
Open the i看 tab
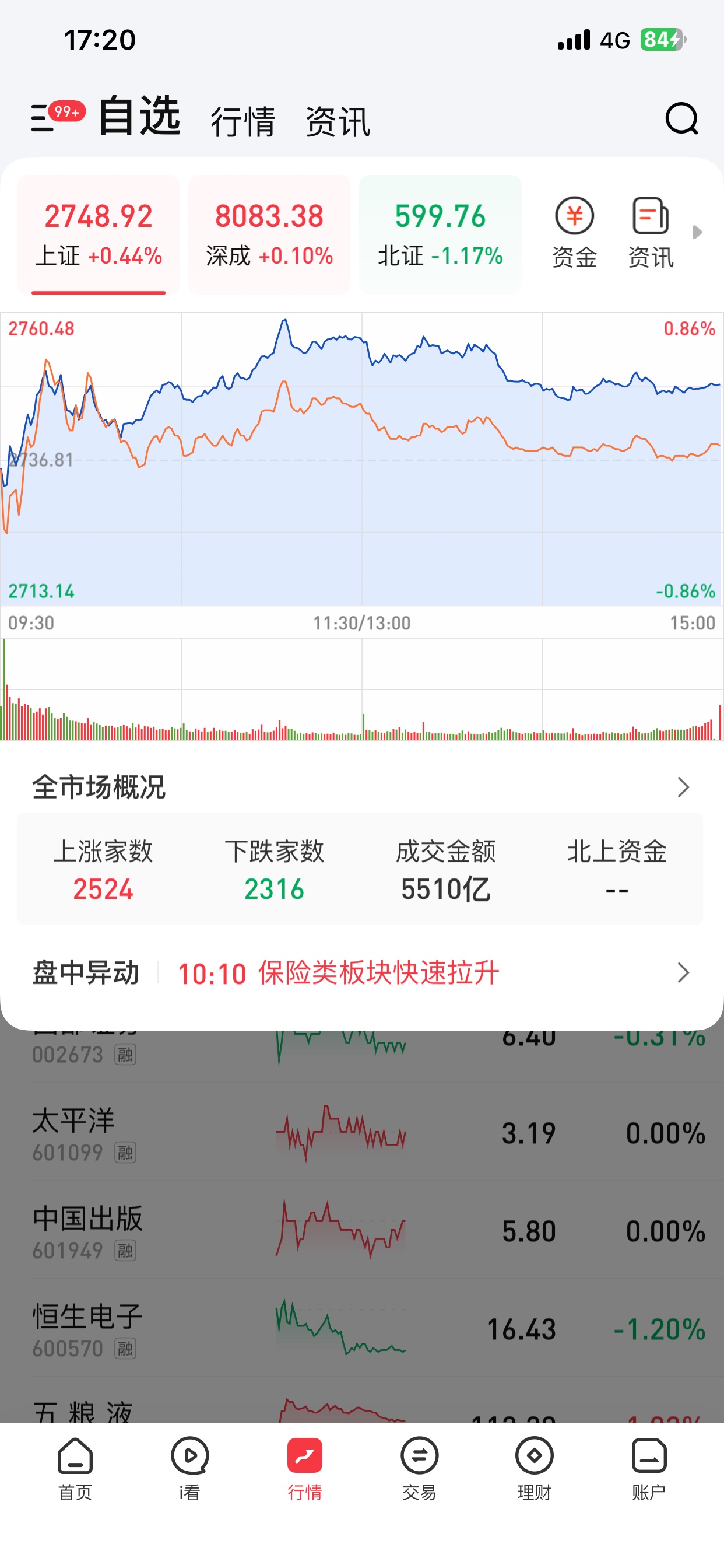190,1468
